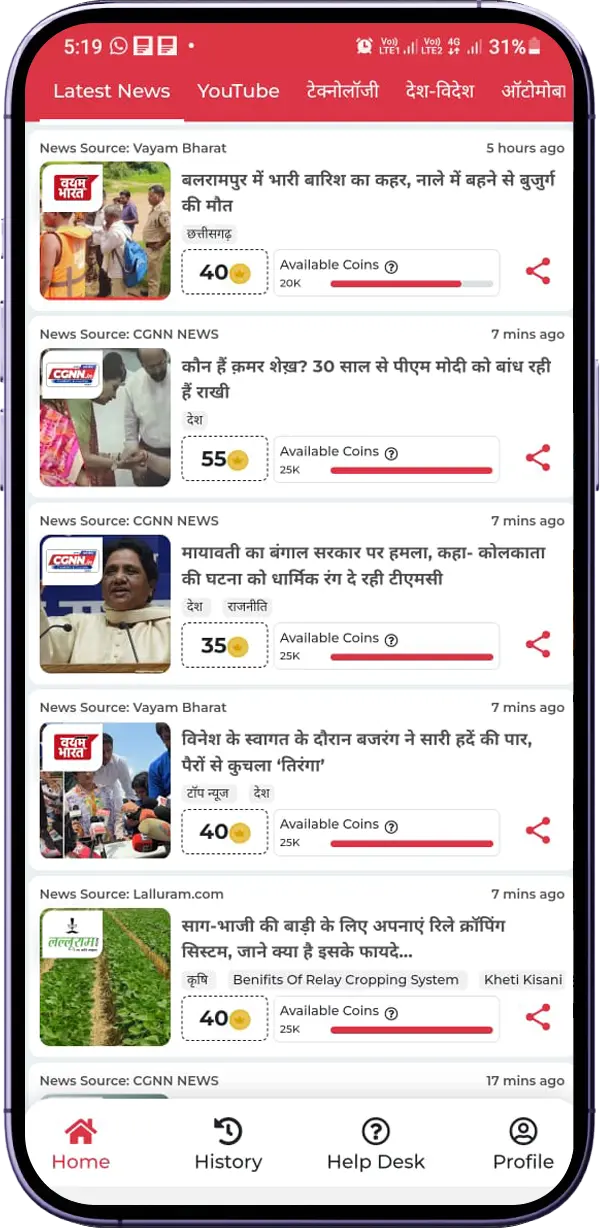Viewport: 600px width, 1229px height.
Task: Open the बलरामपुर भारी बारिश news story
Action: (368, 193)
